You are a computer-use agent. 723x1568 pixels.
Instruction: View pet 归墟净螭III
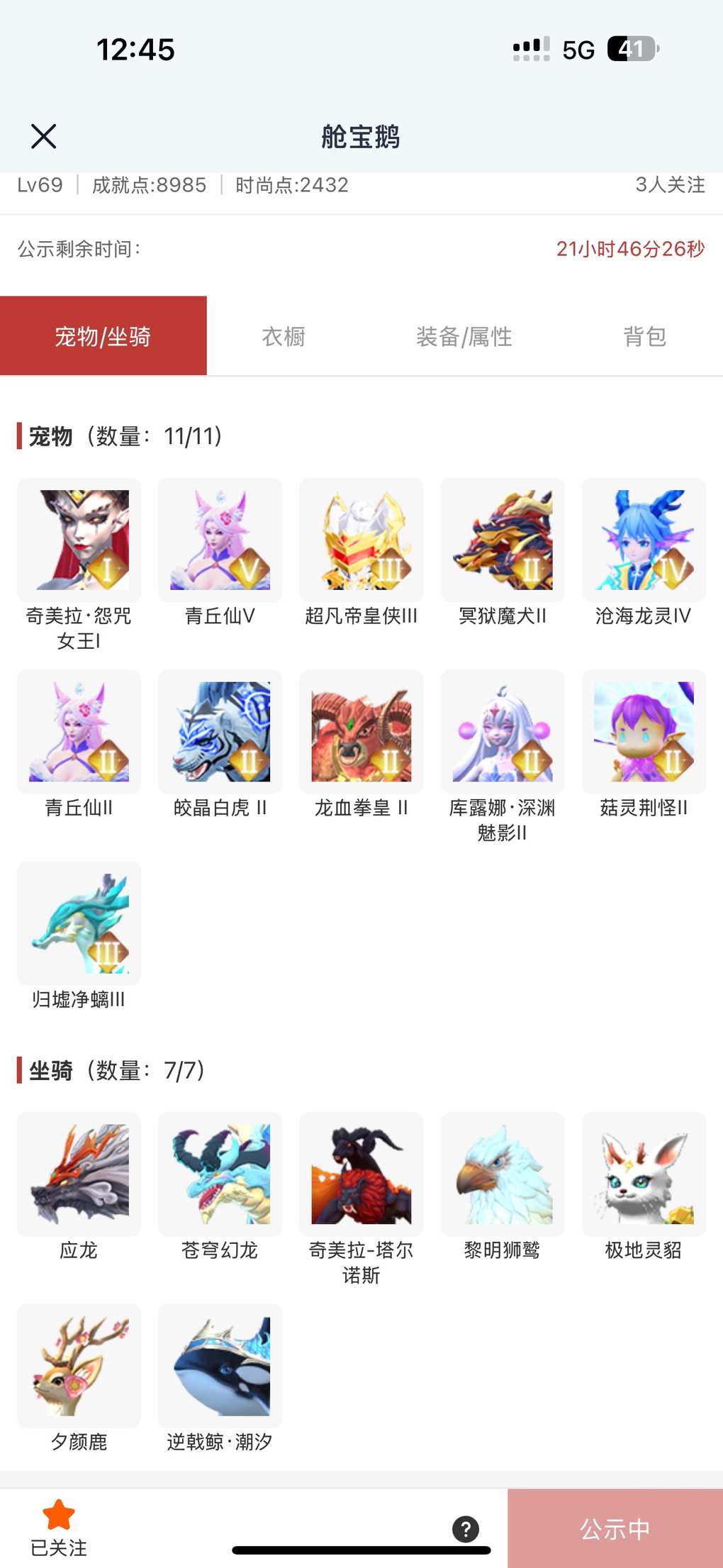[79, 923]
